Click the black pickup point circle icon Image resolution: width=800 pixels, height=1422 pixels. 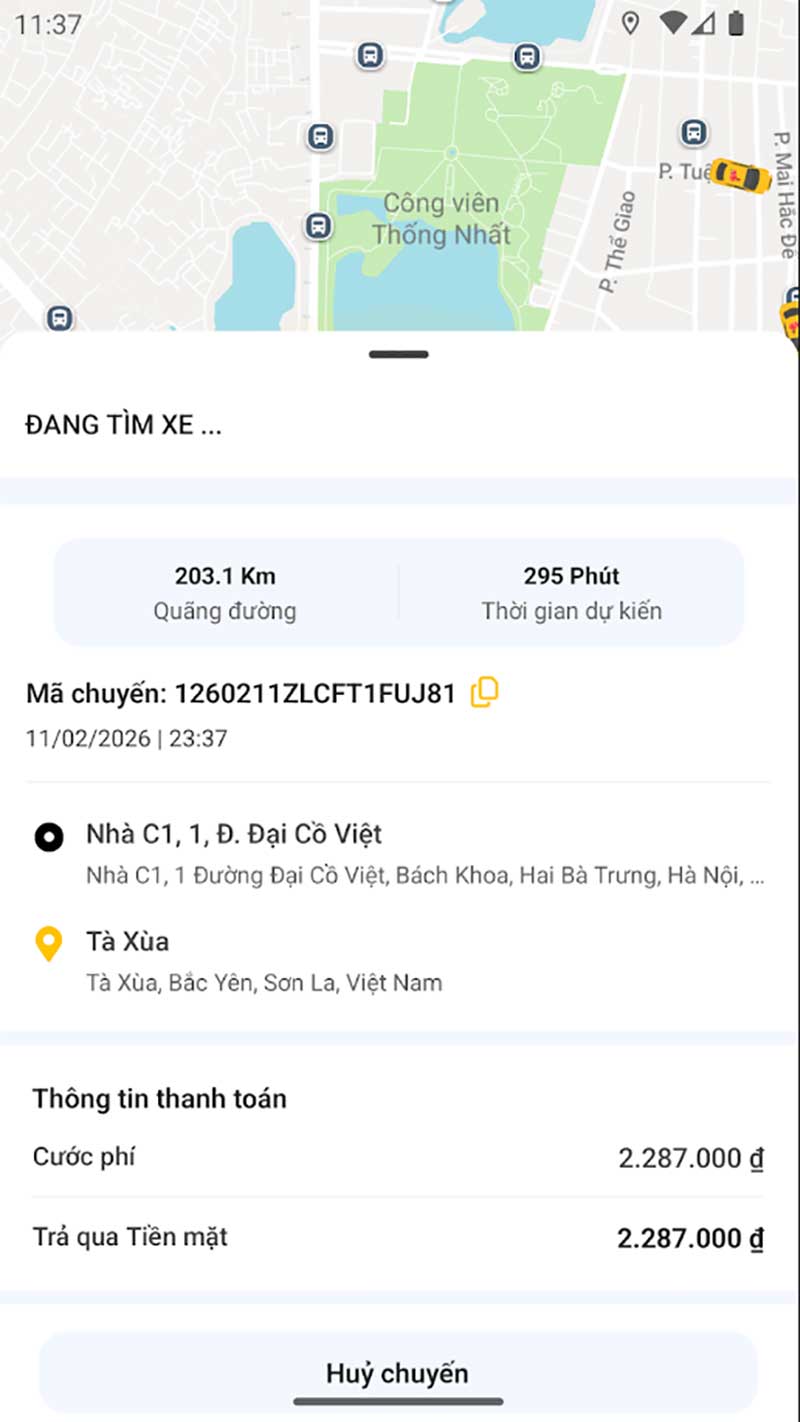pos(48,836)
